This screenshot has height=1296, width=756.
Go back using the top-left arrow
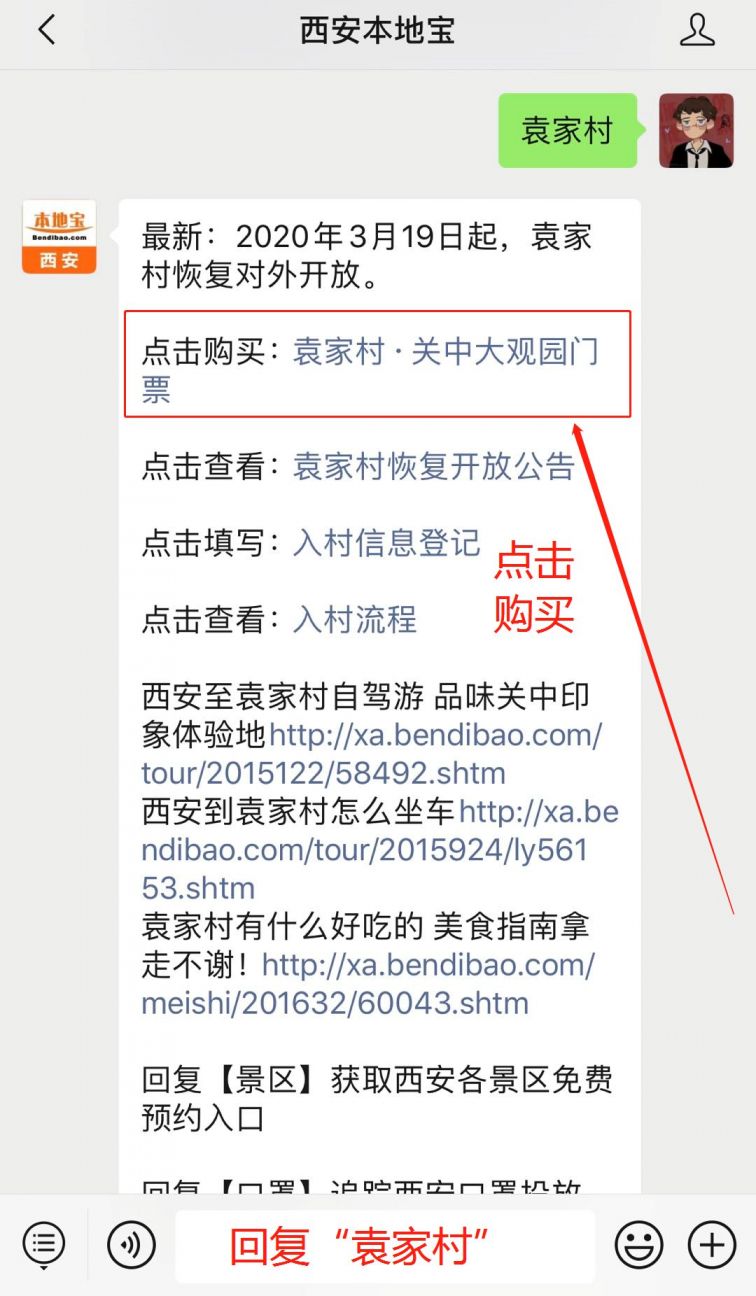click(46, 31)
